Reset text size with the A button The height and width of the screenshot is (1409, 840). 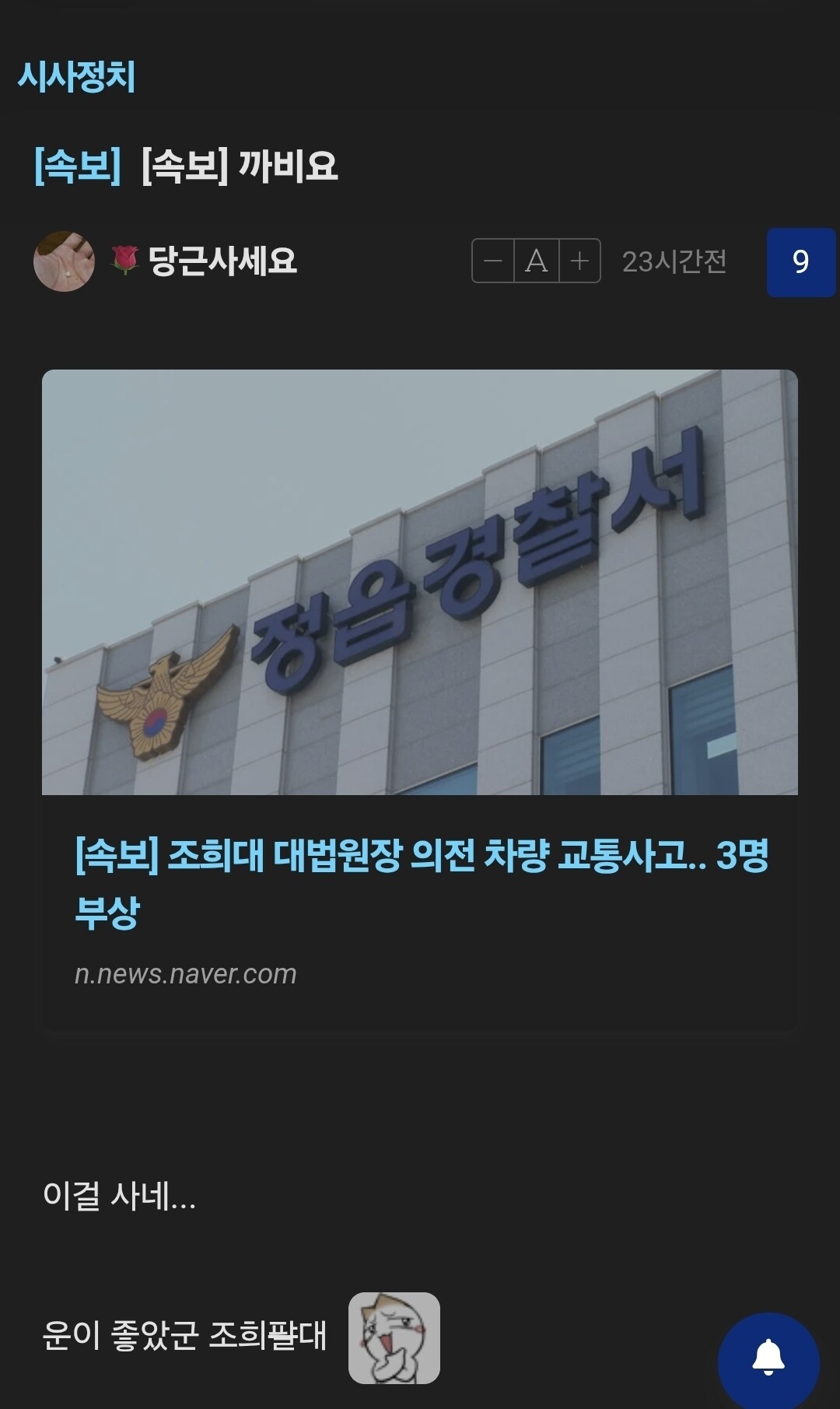536,261
